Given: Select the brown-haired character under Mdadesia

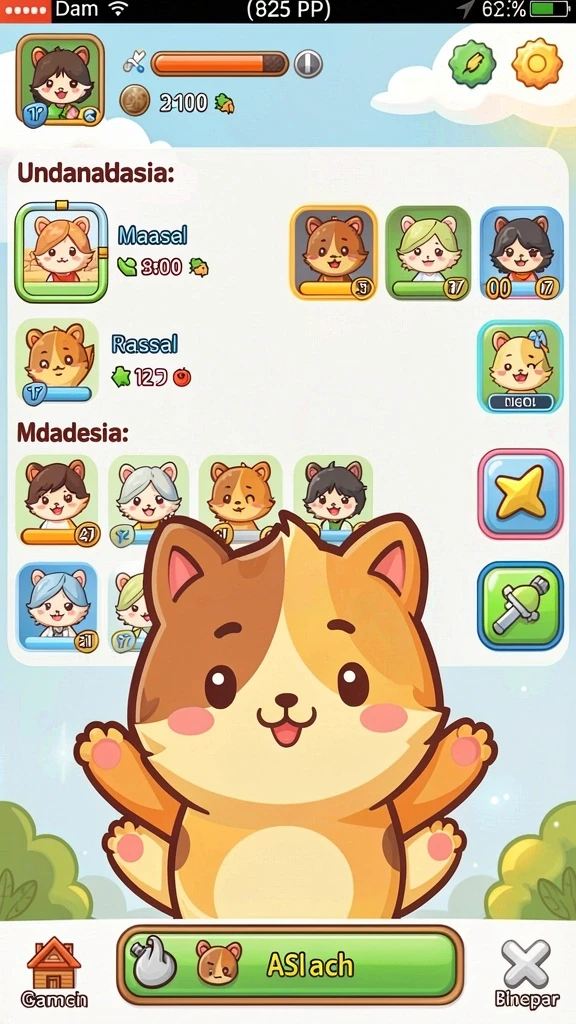Looking at the screenshot, I should click(57, 500).
